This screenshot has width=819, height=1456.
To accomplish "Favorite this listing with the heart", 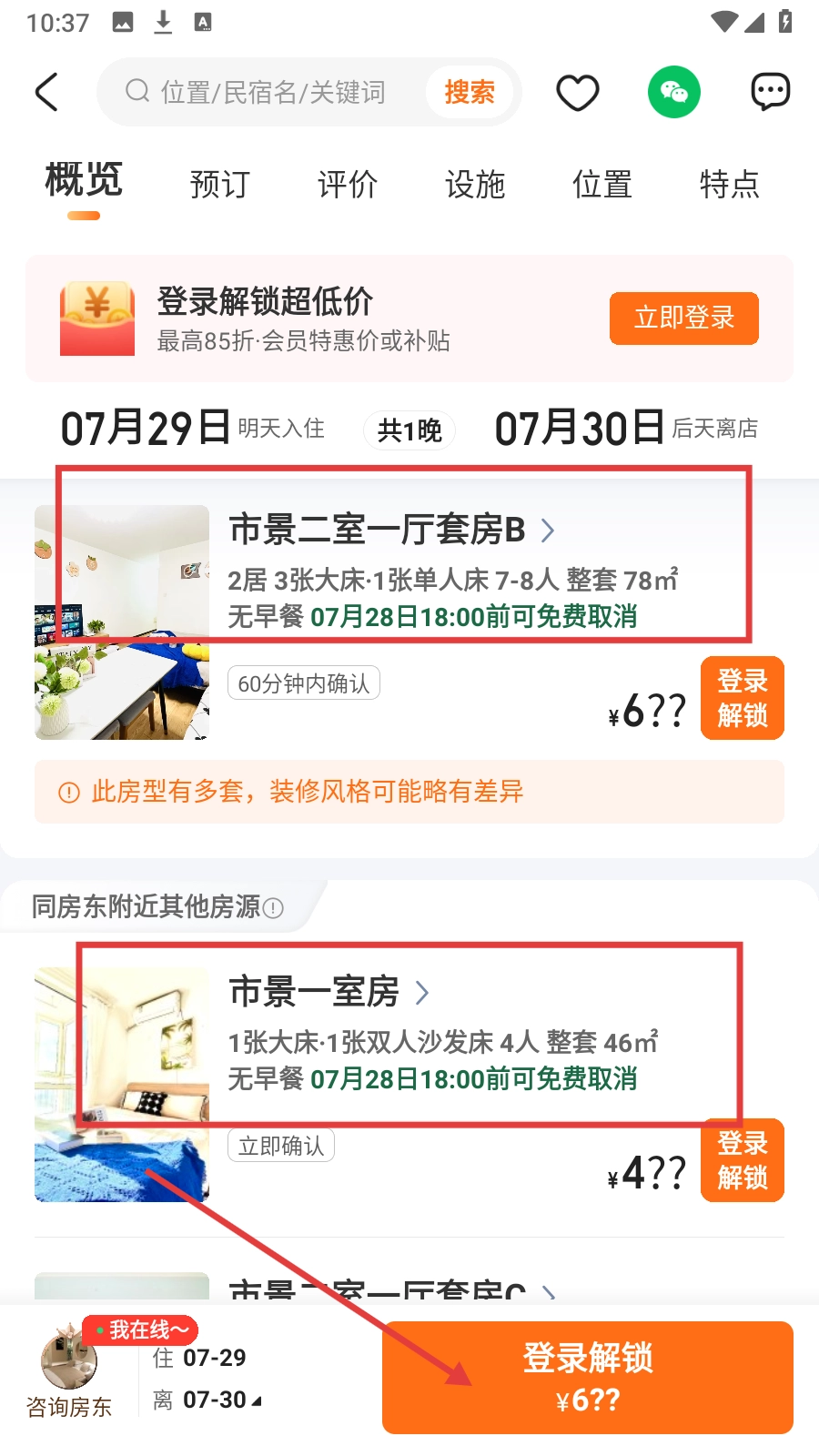I will [x=577, y=92].
